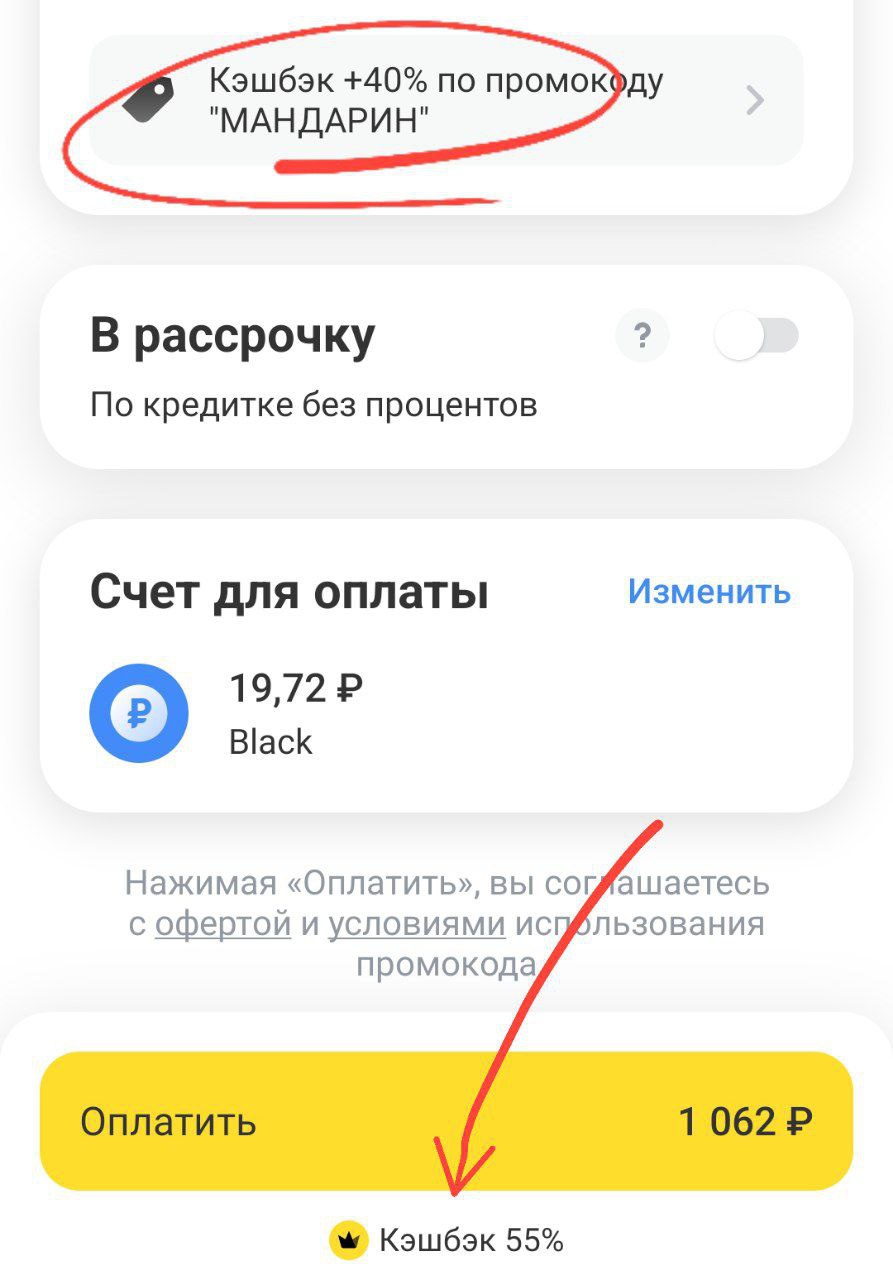Tap Изменить to change payment account
The image size is (893, 1280).
pos(708,592)
